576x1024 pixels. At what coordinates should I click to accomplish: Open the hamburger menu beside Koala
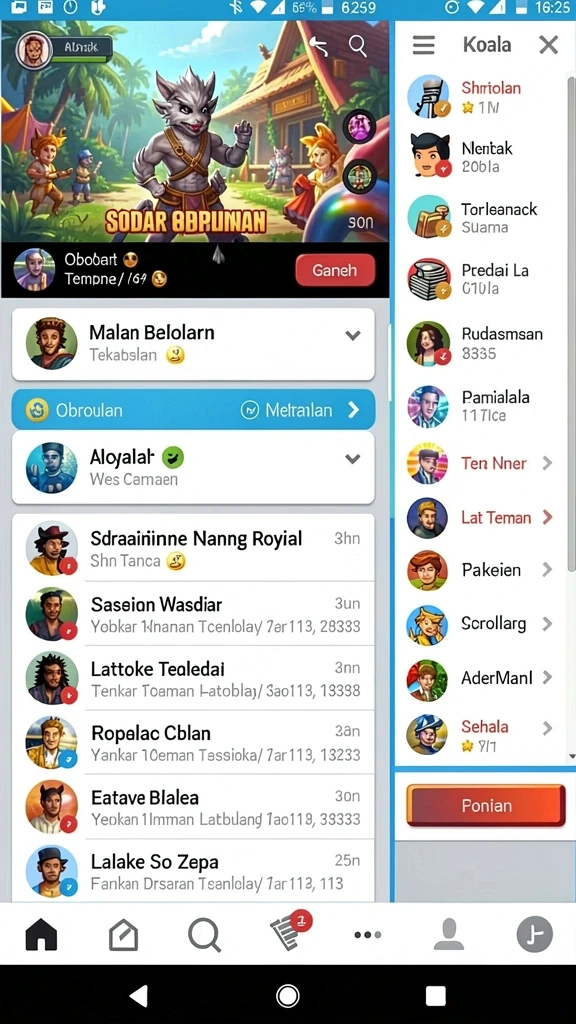click(x=424, y=45)
